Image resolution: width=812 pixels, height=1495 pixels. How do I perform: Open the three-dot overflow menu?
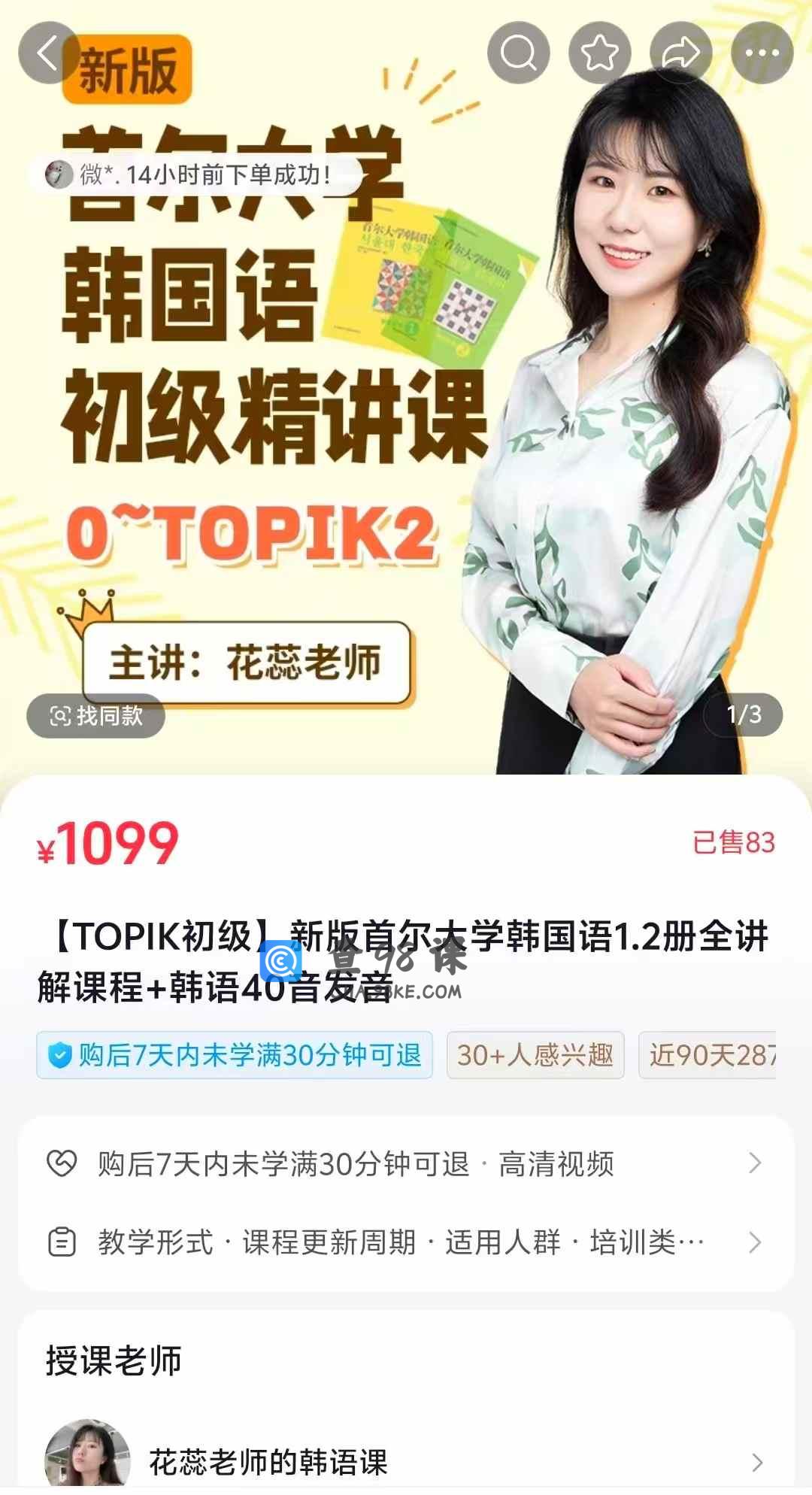pyautogui.click(x=762, y=53)
